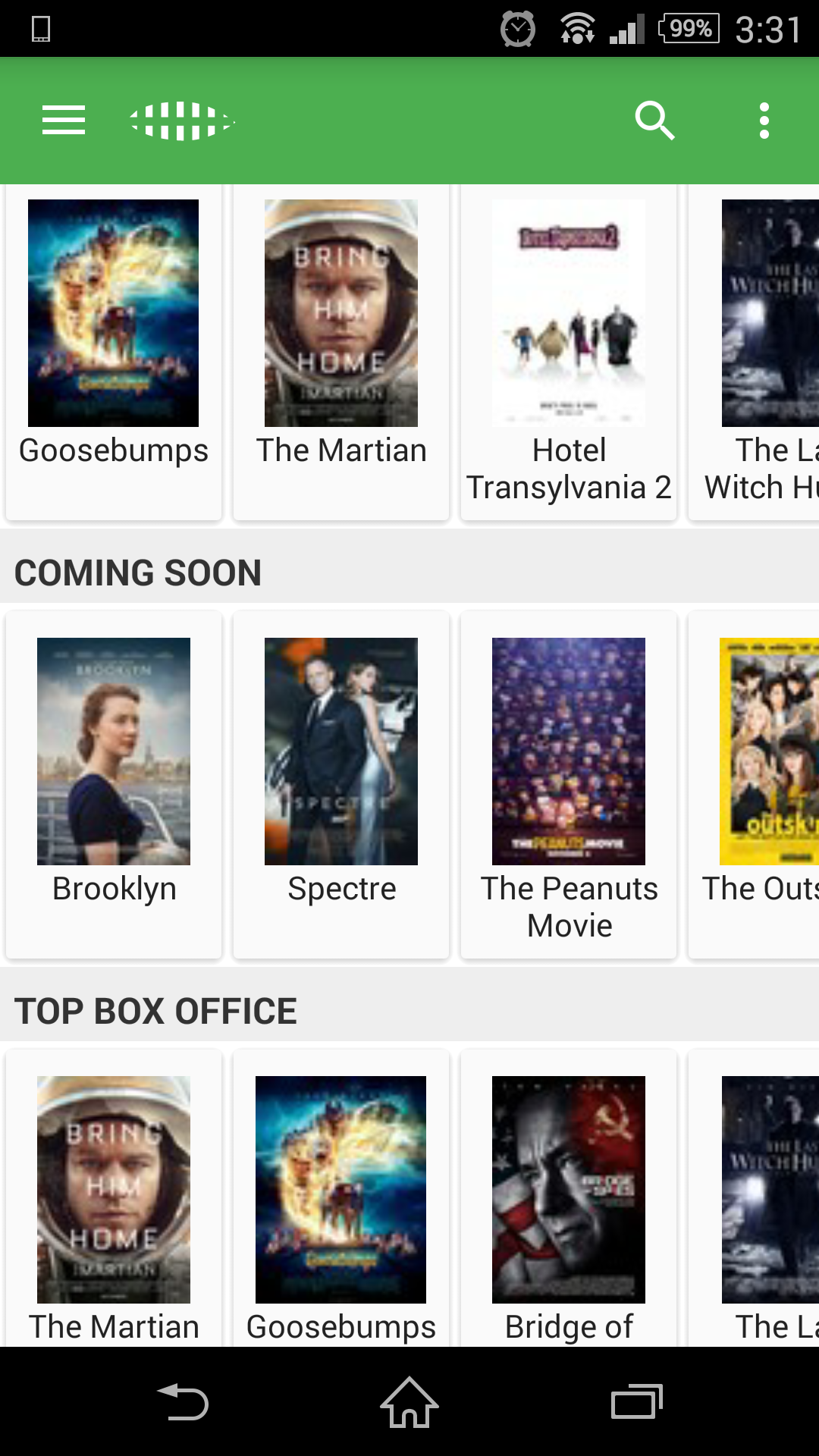Open recent apps overview

coord(635,1402)
